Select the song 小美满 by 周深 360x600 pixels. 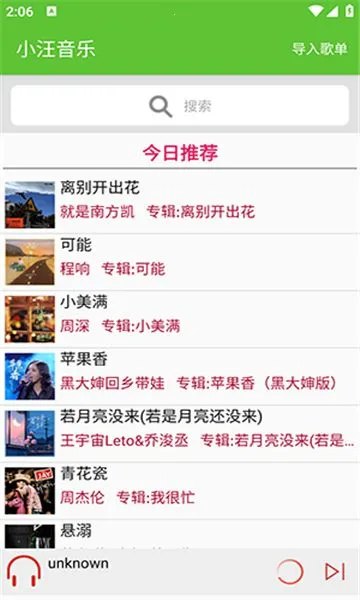point(180,319)
